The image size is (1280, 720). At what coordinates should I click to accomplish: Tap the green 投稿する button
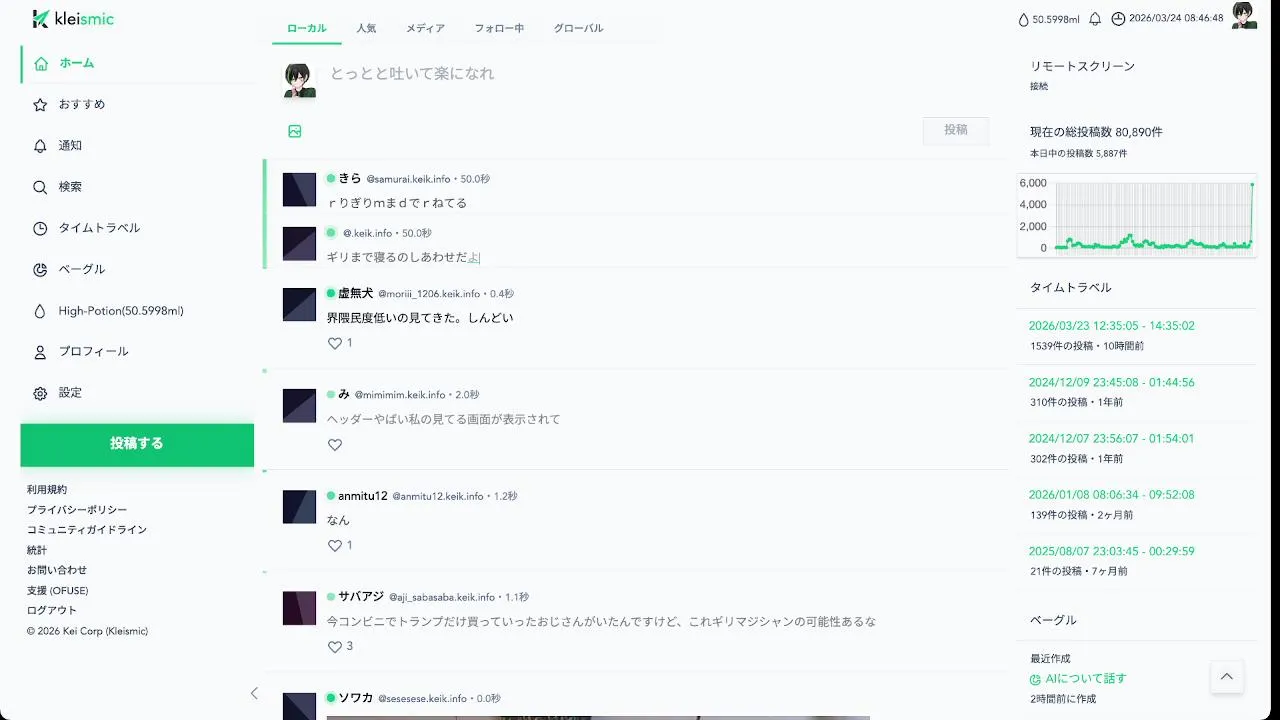[x=137, y=444]
